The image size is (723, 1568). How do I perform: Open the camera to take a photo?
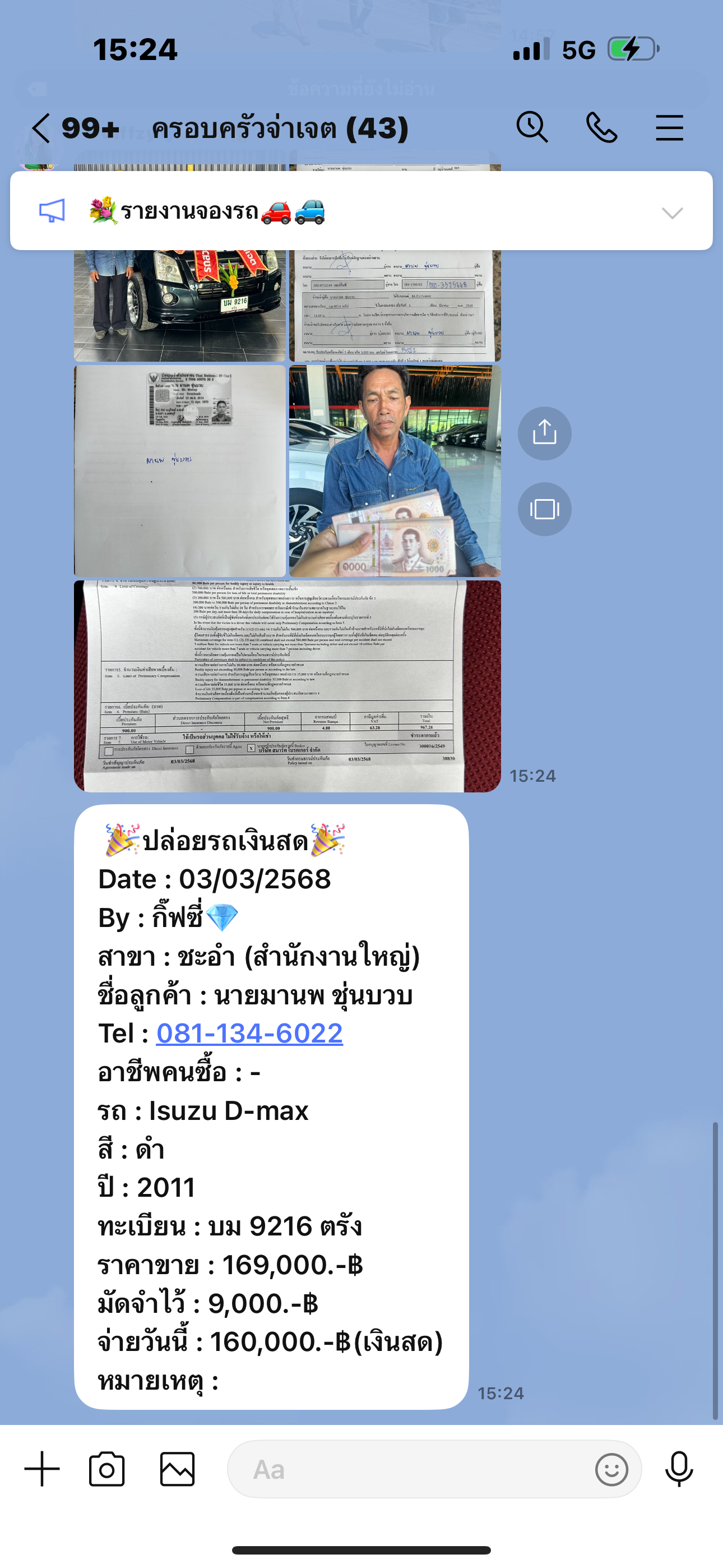click(x=107, y=1469)
